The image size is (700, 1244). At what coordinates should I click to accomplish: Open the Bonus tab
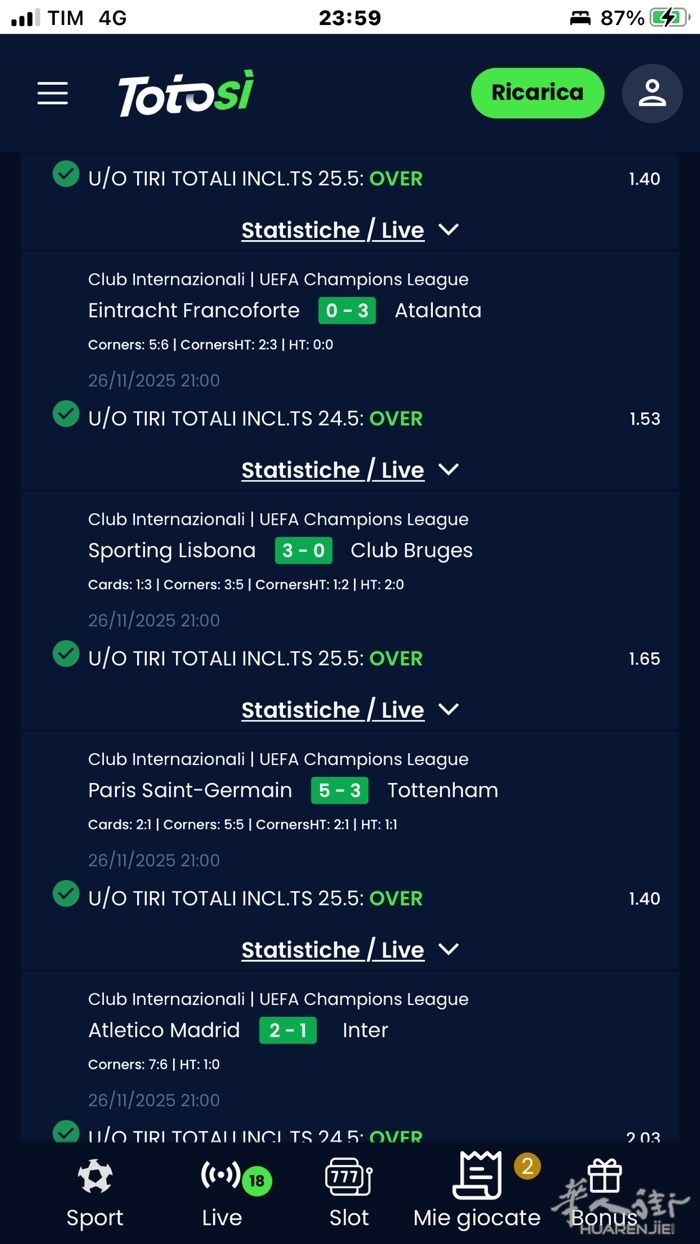604,1194
